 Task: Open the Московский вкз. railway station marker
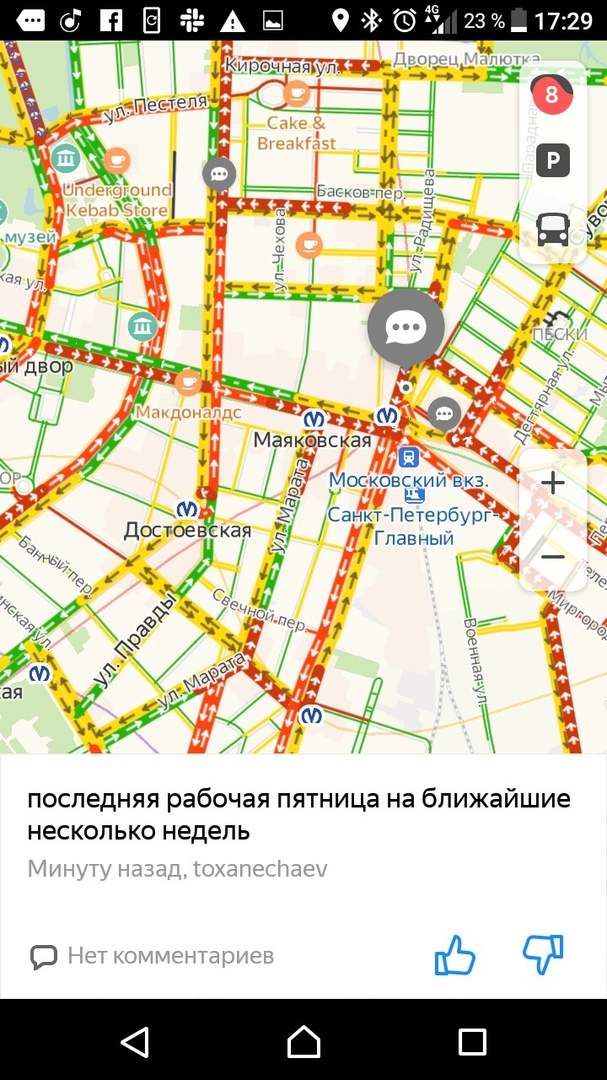tap(409, 458)
